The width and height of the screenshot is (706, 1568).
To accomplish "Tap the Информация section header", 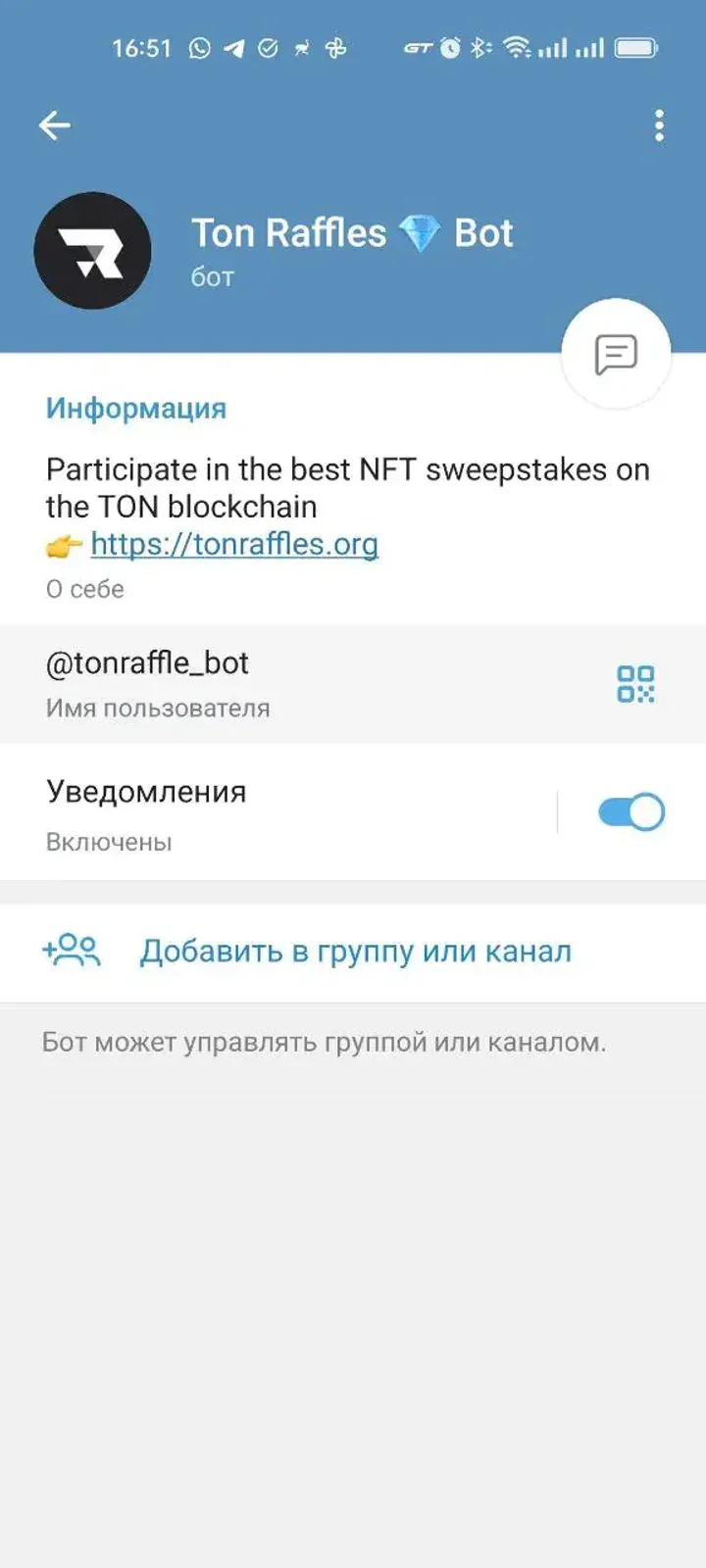I will pos(135,408).
